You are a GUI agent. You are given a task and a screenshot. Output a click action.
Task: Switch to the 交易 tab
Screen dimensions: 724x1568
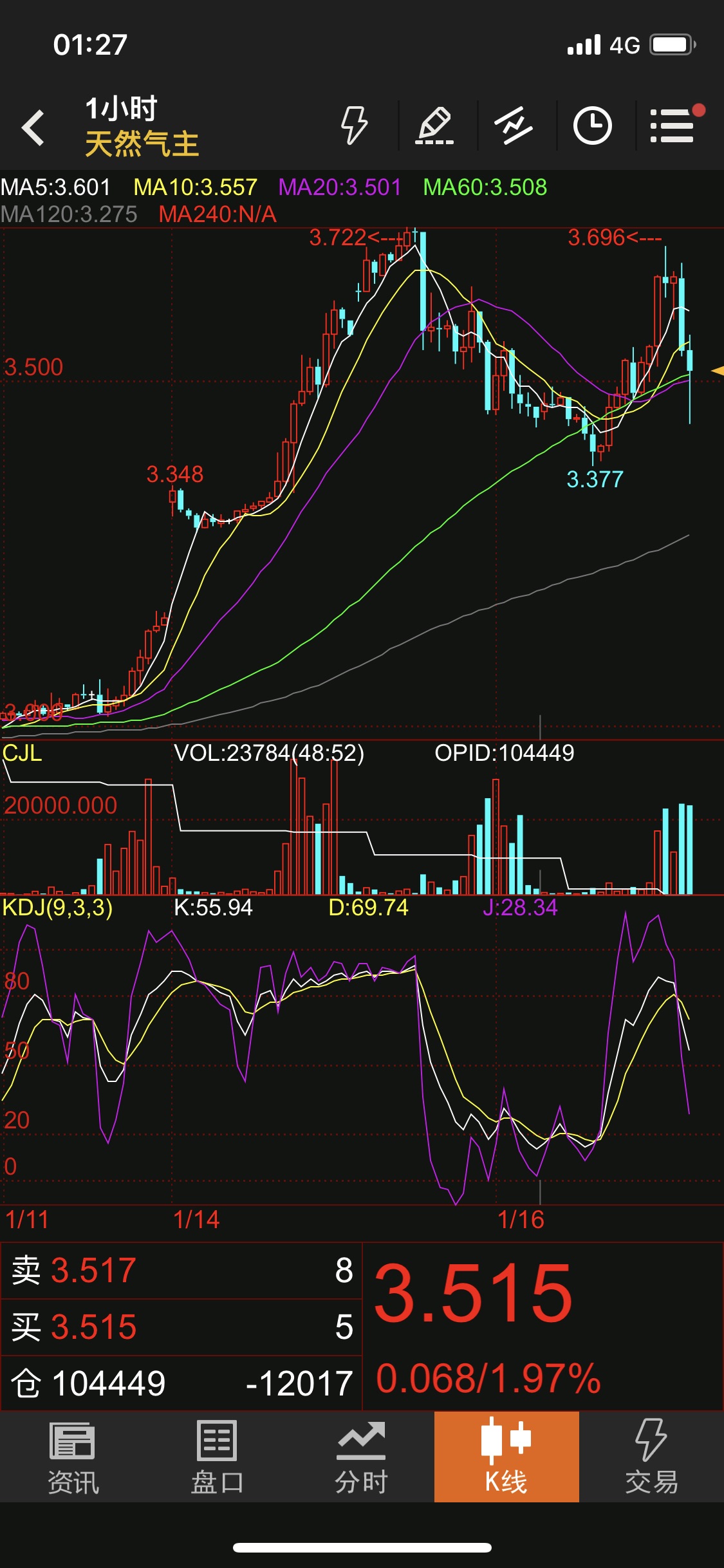[x=651, y=1457]
